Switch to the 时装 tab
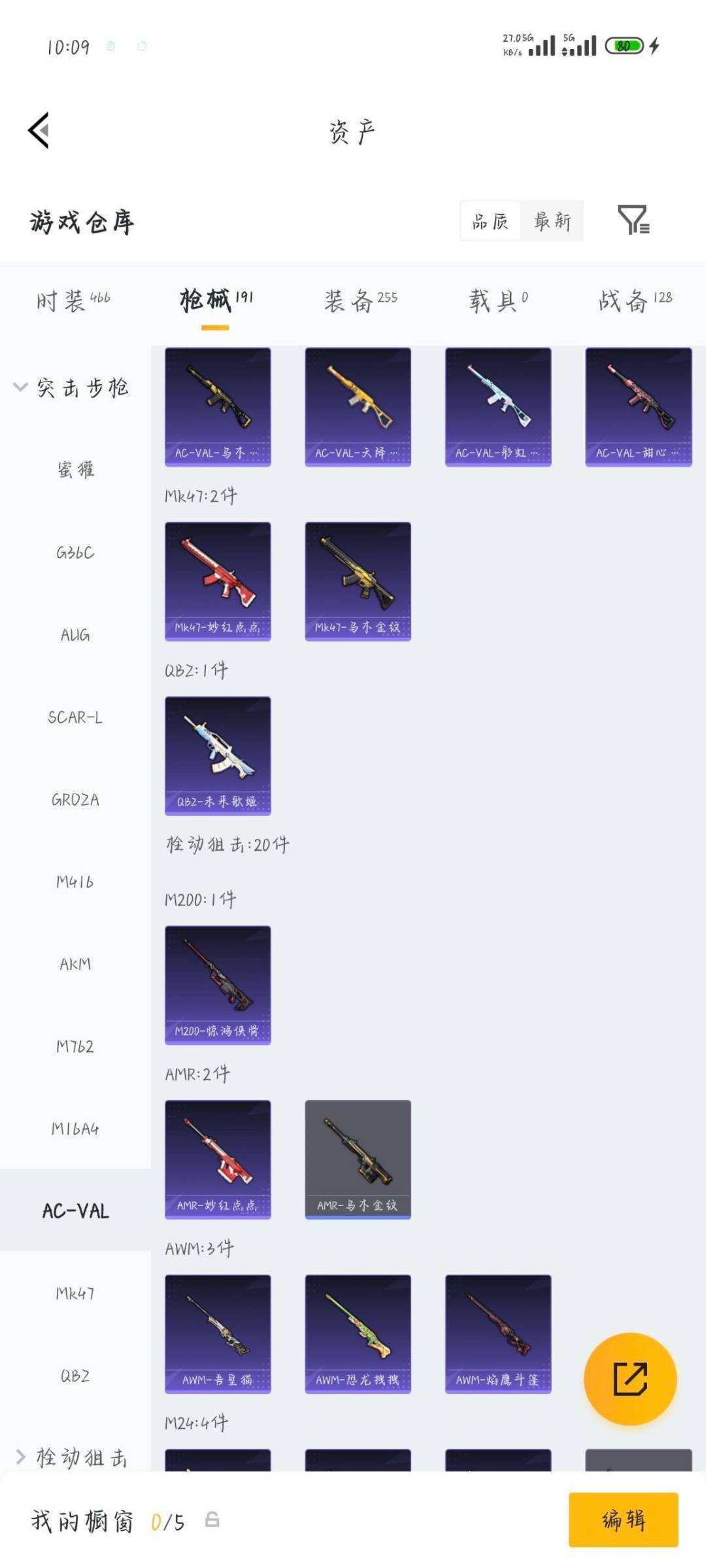 73,301
